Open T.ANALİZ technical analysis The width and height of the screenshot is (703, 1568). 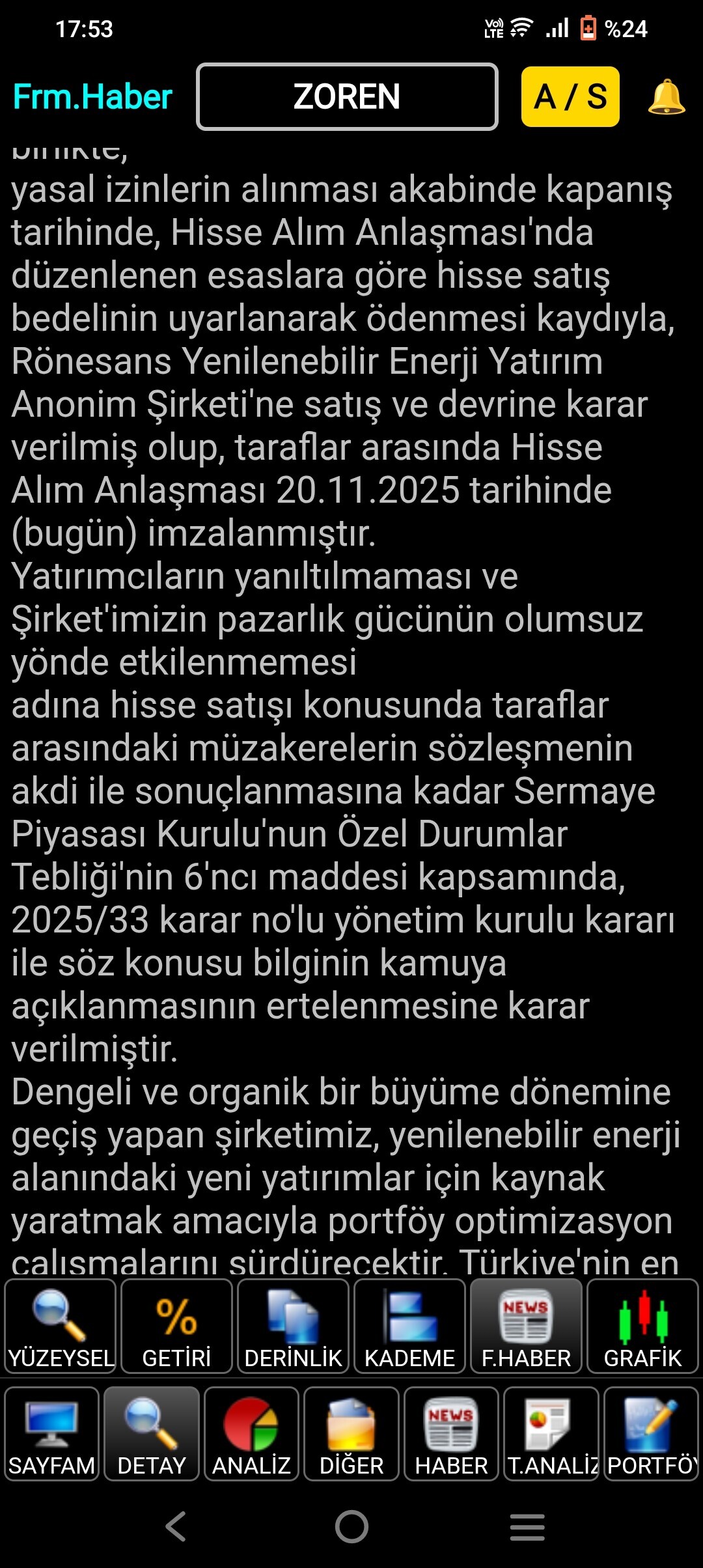click(551, 1433)
